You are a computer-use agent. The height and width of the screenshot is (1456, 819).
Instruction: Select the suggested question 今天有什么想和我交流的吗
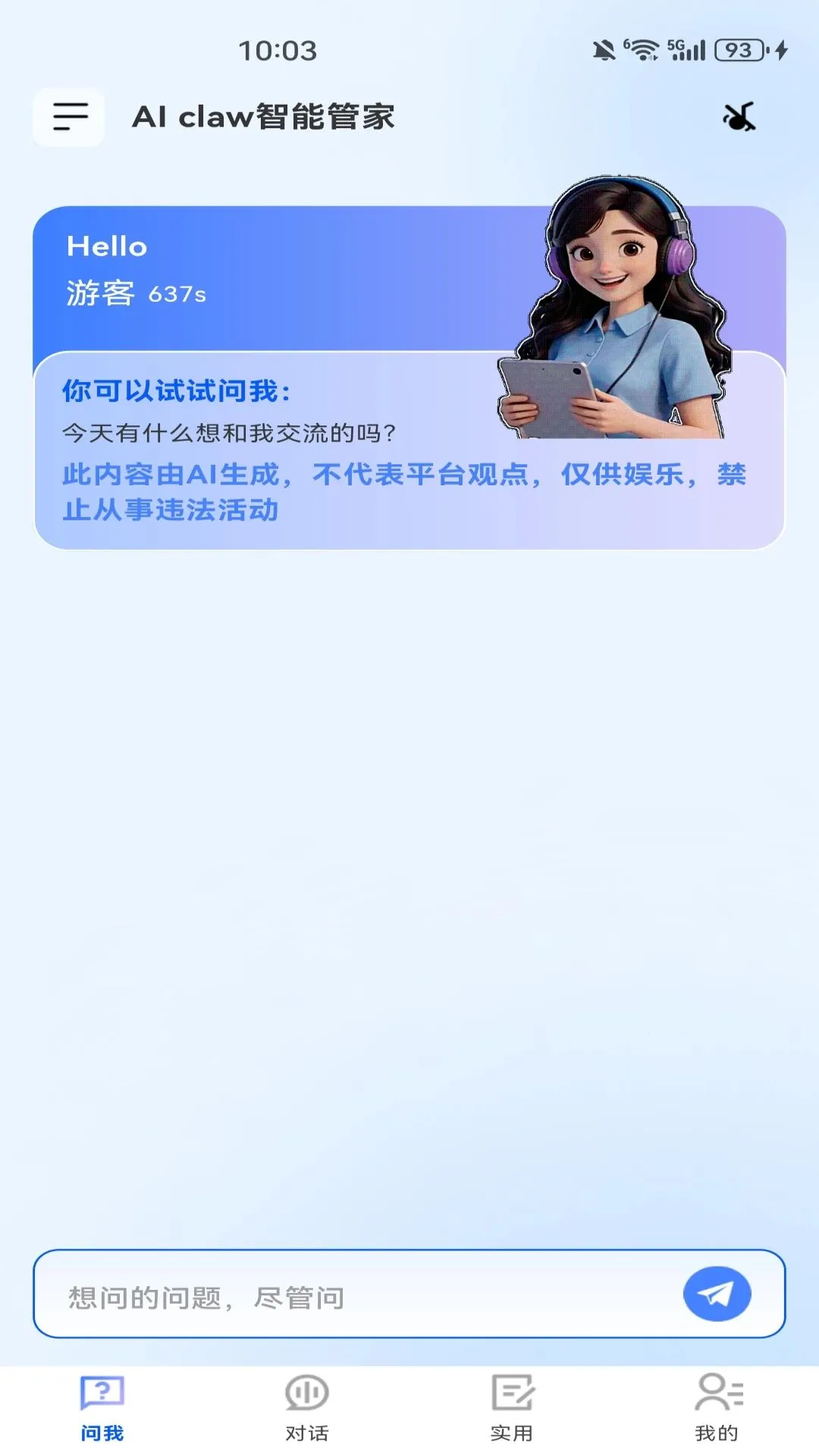tap(229, 433)
